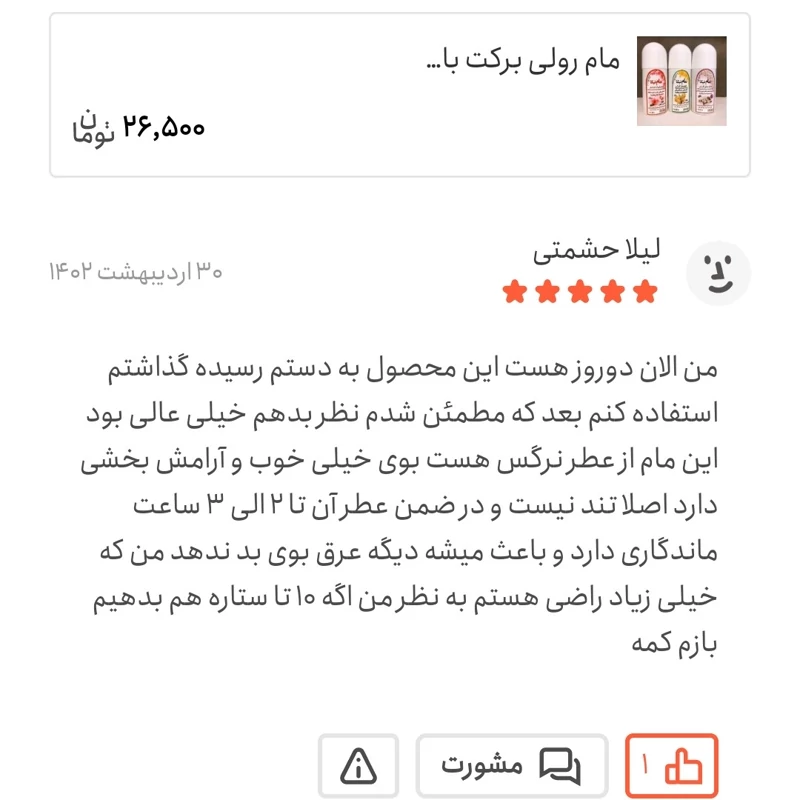Like لیلا حشمتی's review with thumbs up
Viewport: 800px width, 800px height.
tap(671, 767)
